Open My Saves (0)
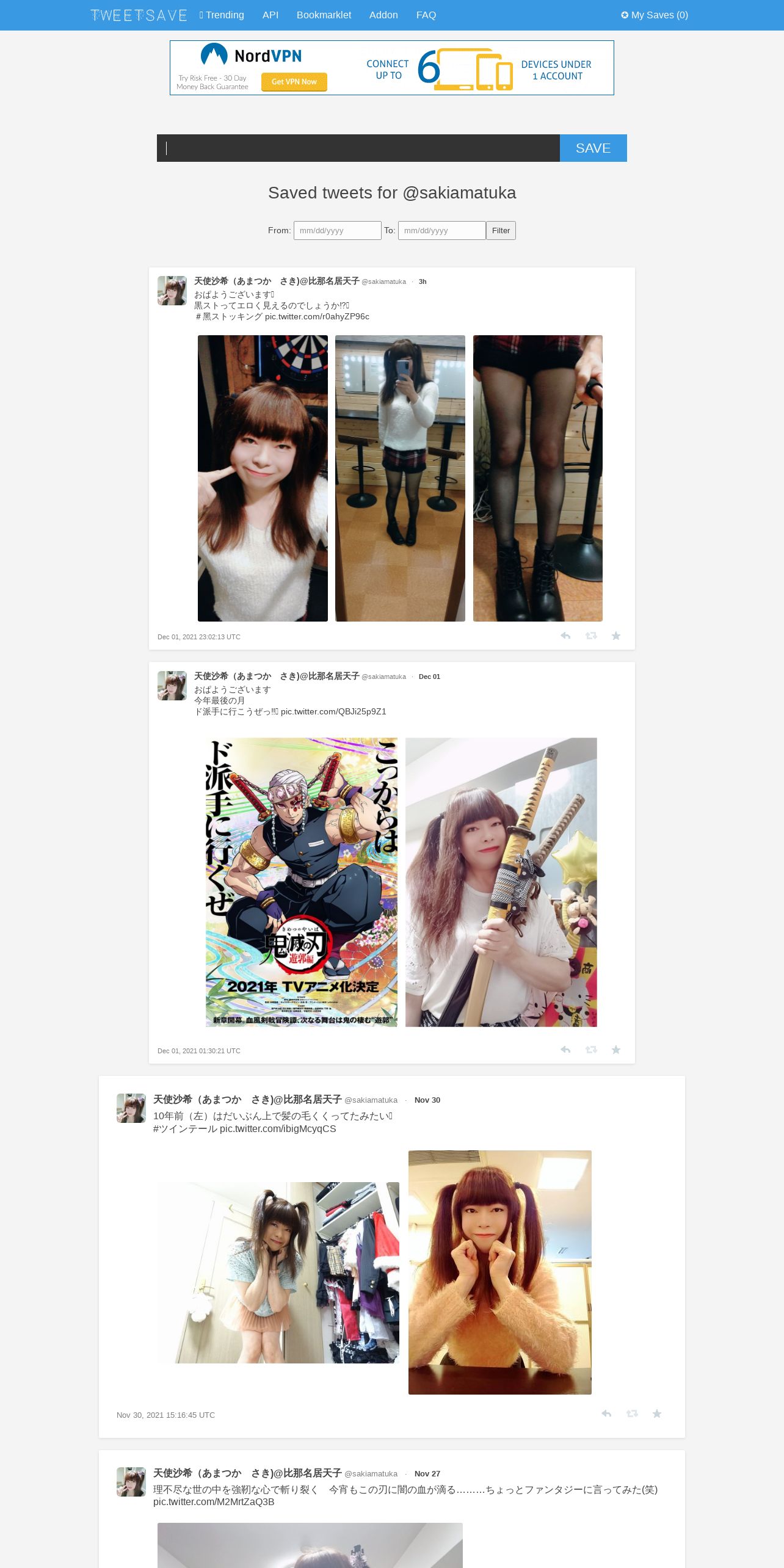784x1568 pixels. 655,15
